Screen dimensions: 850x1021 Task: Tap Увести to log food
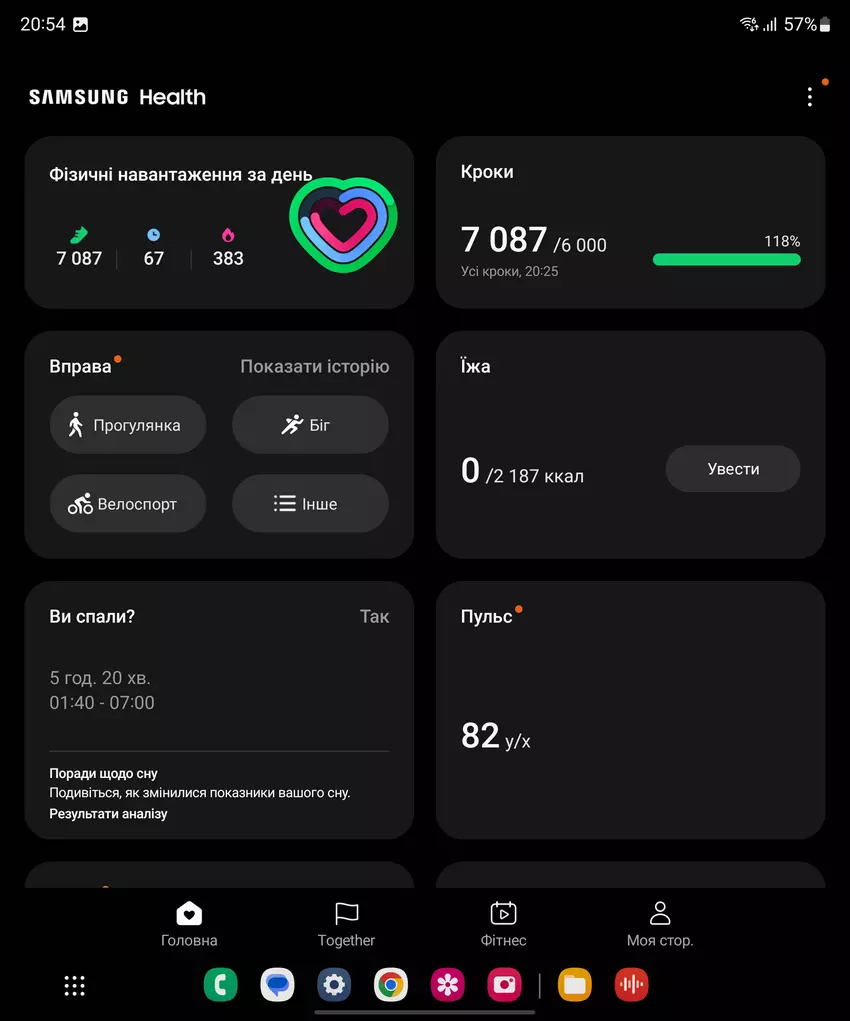[x=733, y=469]
